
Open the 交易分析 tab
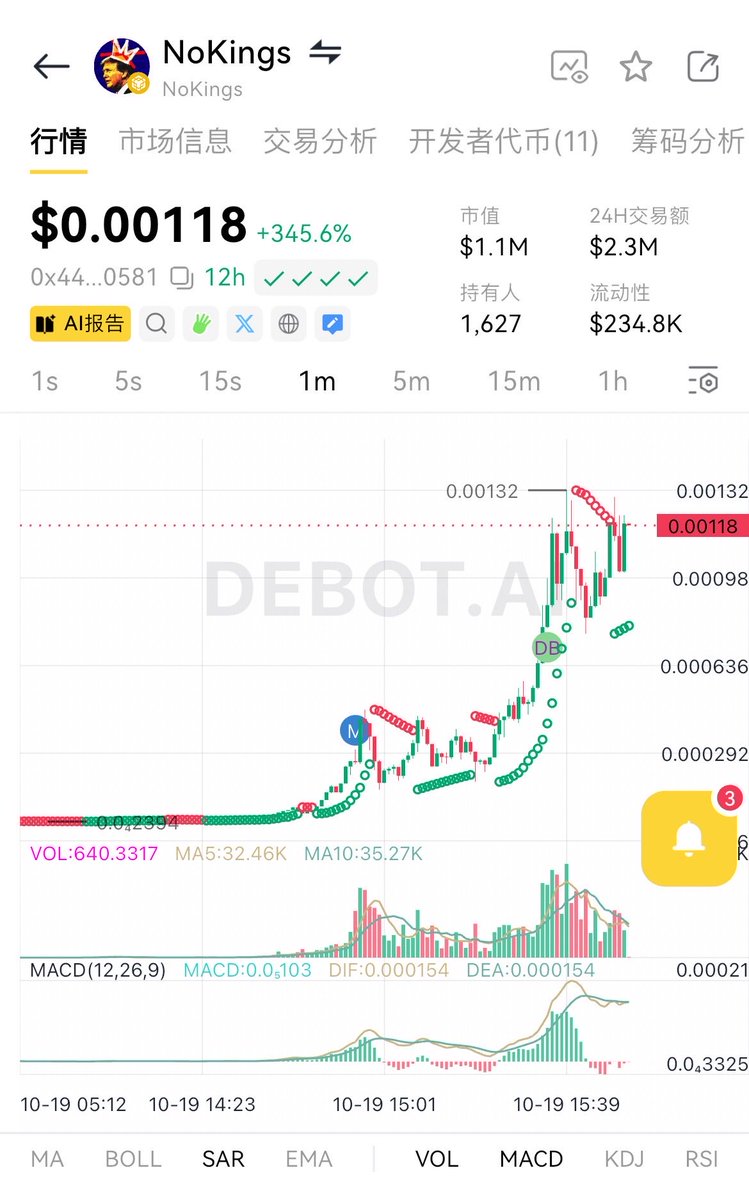click(x=320, y=141)
